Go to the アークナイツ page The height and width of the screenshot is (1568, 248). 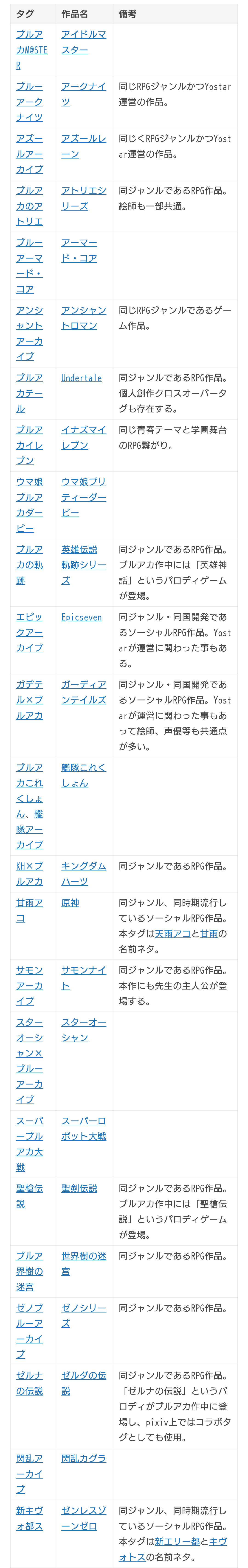point(84,94)
